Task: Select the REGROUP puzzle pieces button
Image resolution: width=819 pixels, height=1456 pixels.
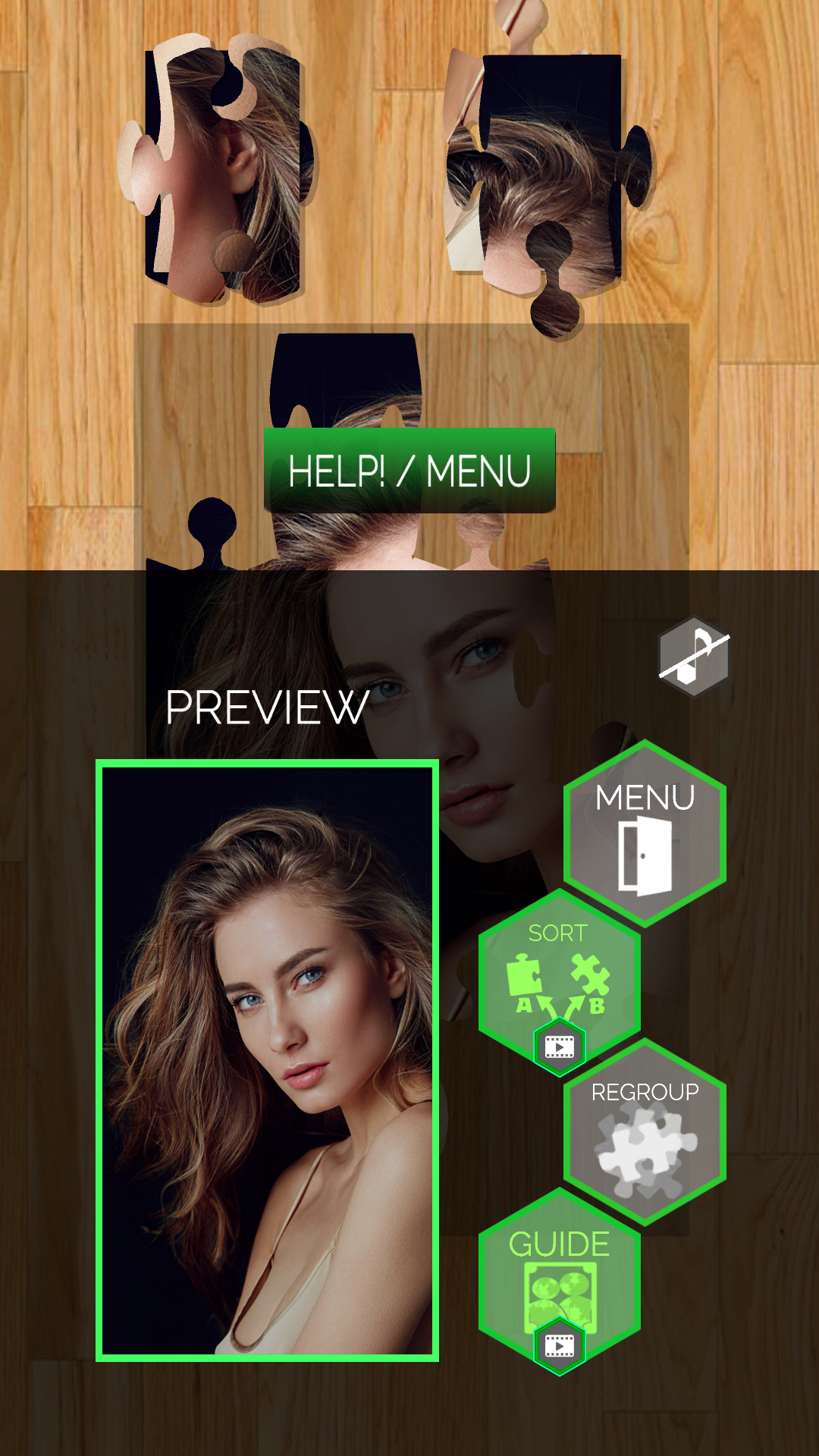Action: 645,1131
